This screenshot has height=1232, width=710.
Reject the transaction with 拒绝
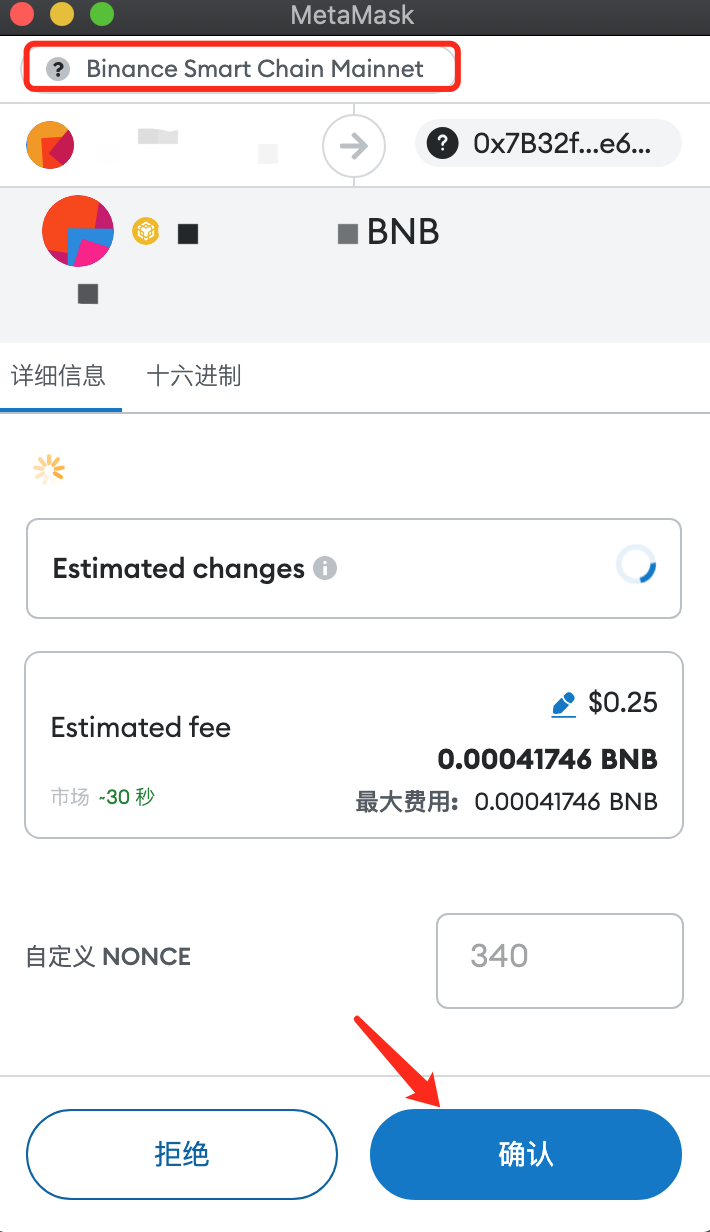[x=182, y=1154]
